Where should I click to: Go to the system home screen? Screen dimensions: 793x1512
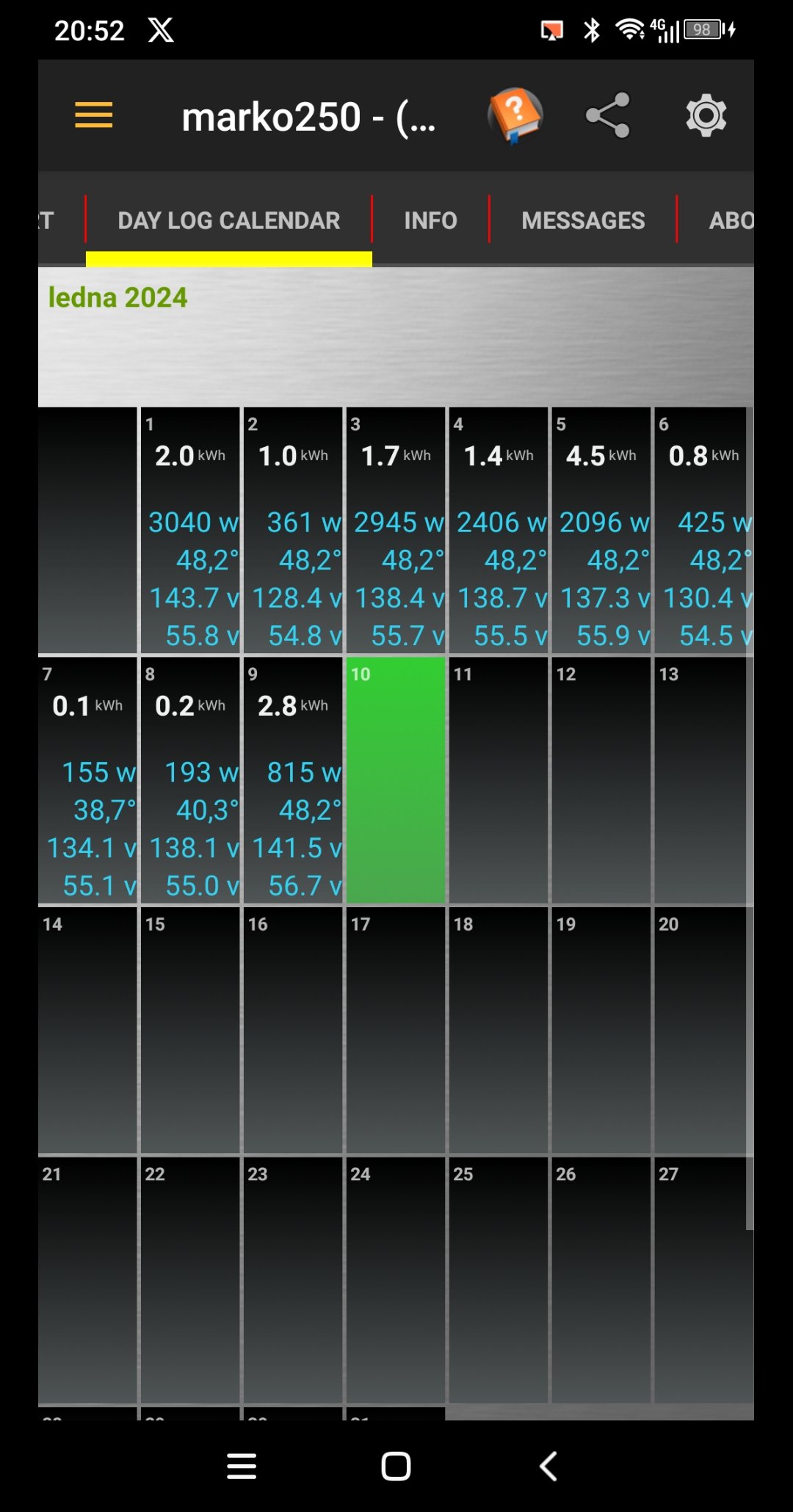coord(396,1466)
